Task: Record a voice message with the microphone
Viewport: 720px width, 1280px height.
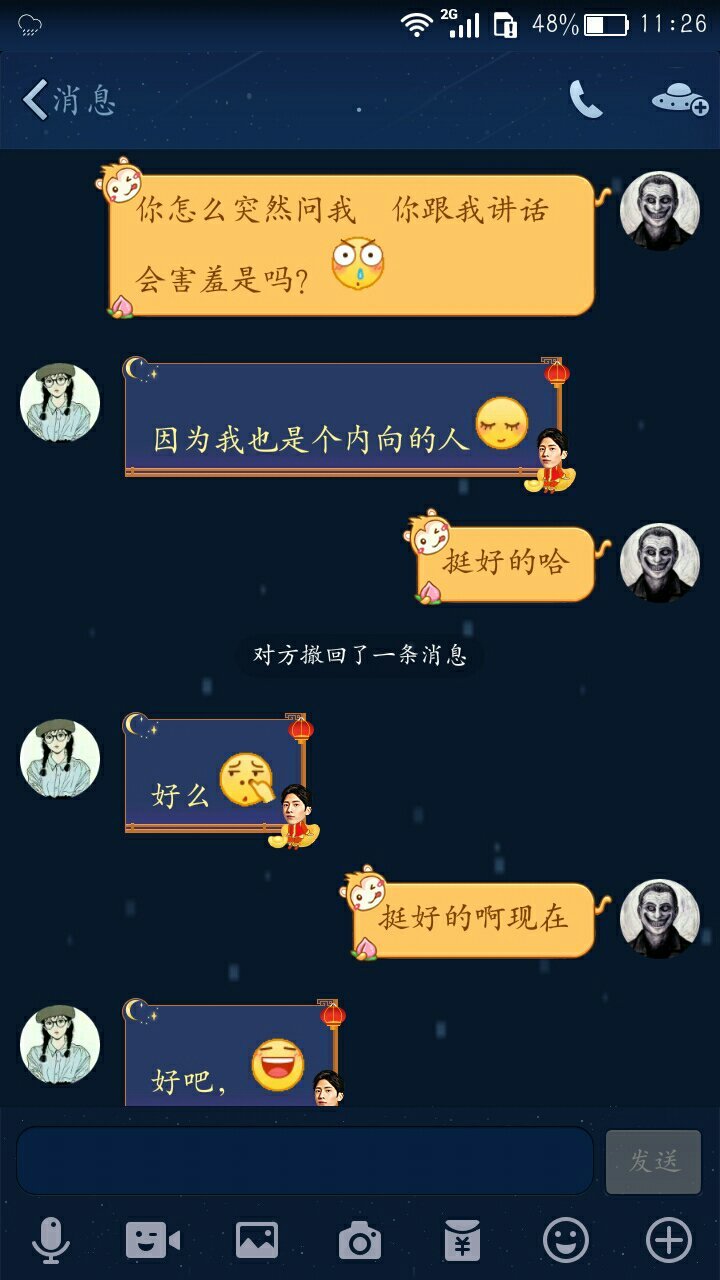Action: [50, 1241]
